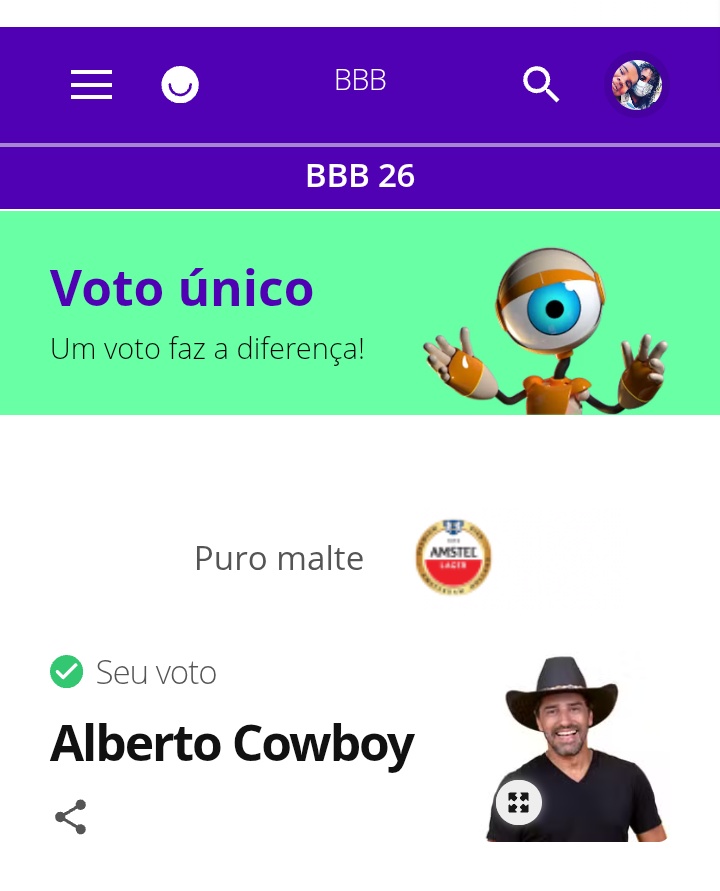Share your vote for Alberto Cowboy
This screenshot has height=891, width=720.
pyautogui.click(x=70, y=817)
